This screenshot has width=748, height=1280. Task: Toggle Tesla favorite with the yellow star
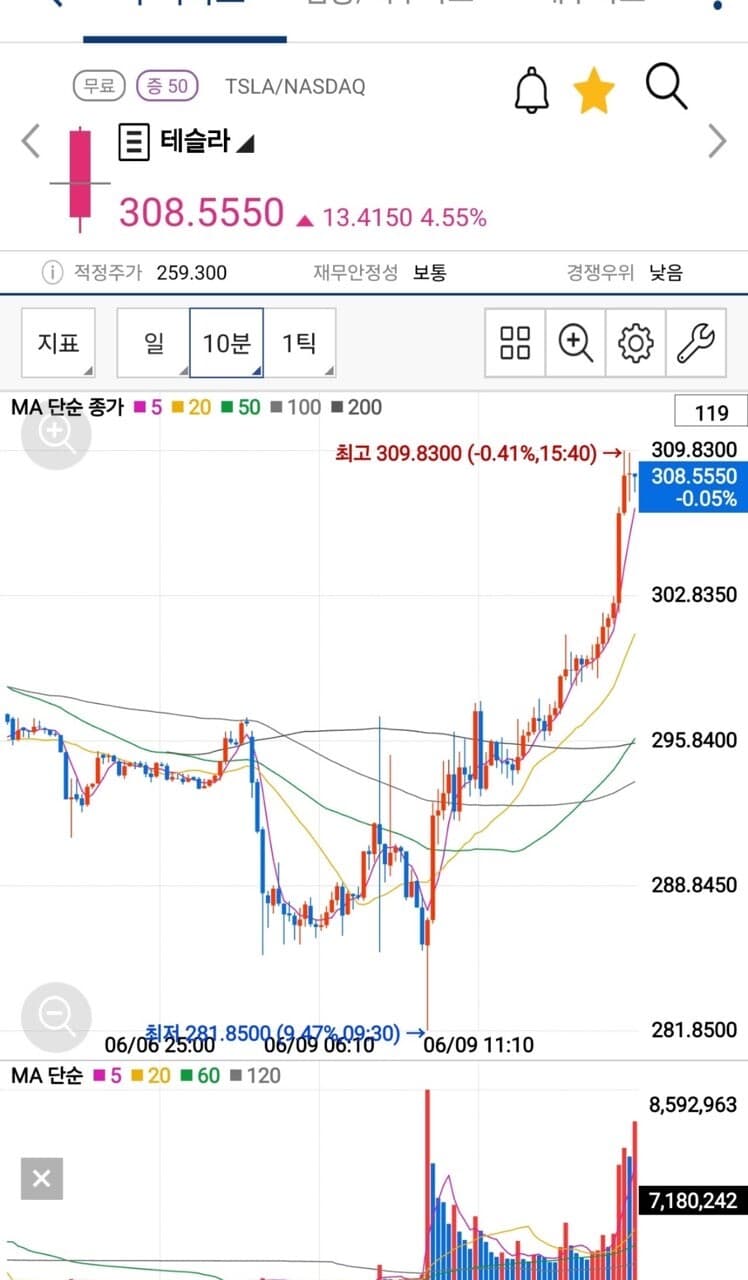[595, 88]
